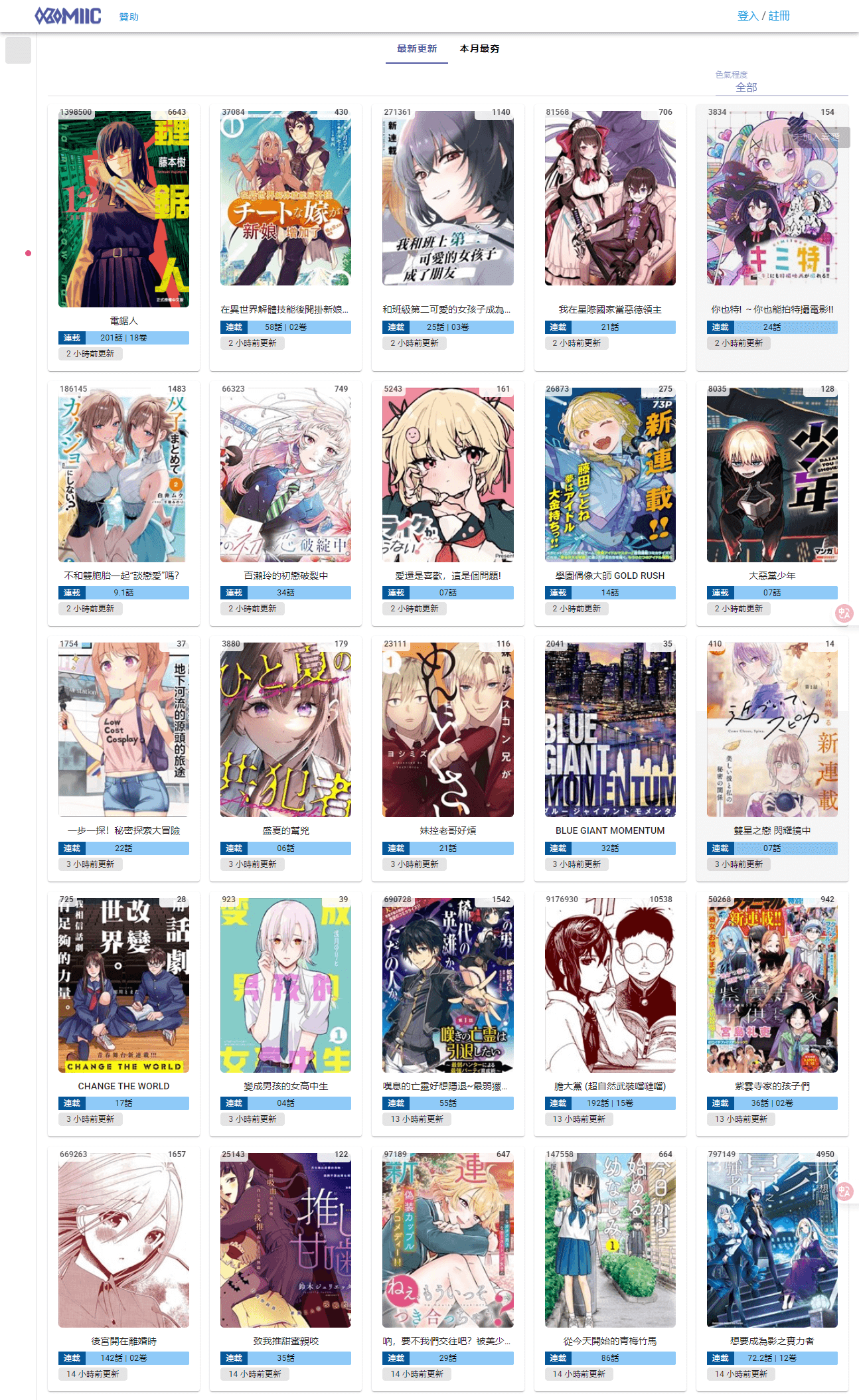Open the 贊助 link
Viewport: 859px width, 1400px height.
pyautogui.click(x=129, y=17)
